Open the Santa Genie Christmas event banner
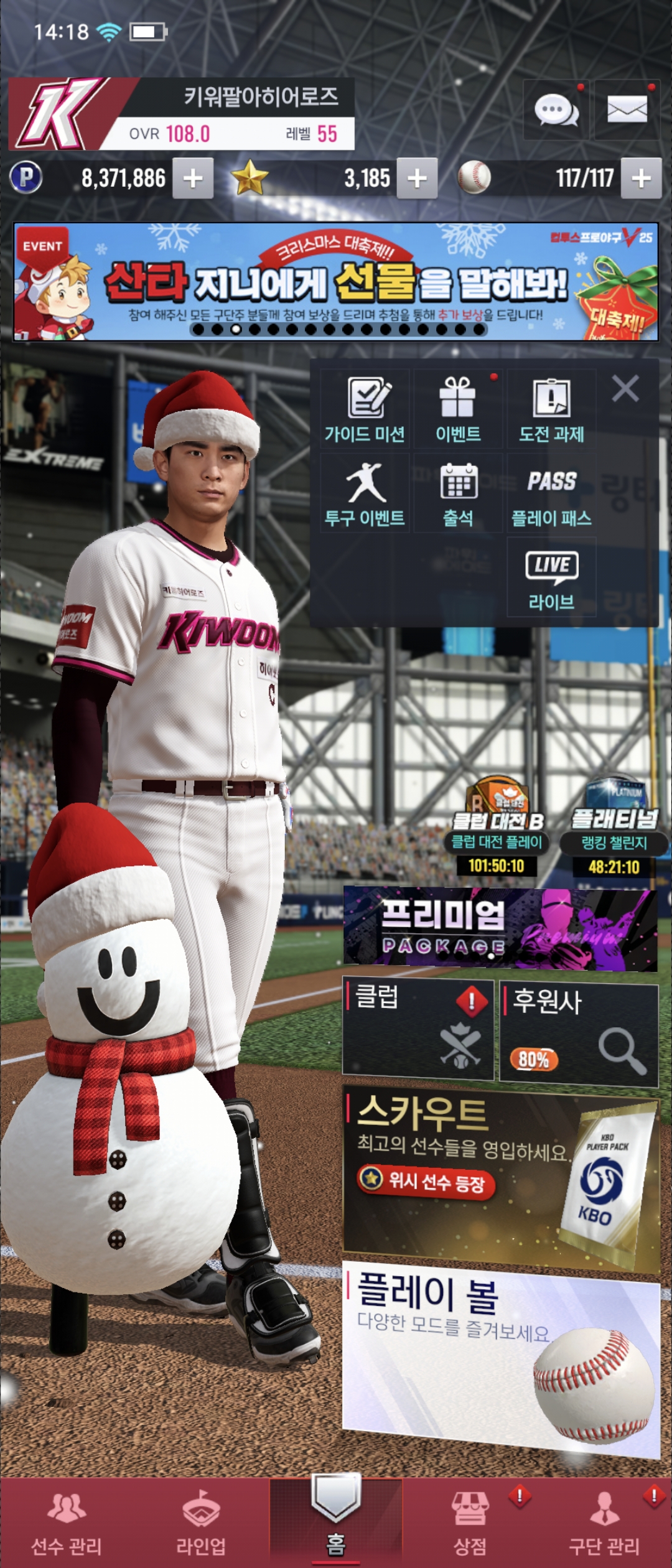The image size is (672, 1568). [x=336, y=281]
